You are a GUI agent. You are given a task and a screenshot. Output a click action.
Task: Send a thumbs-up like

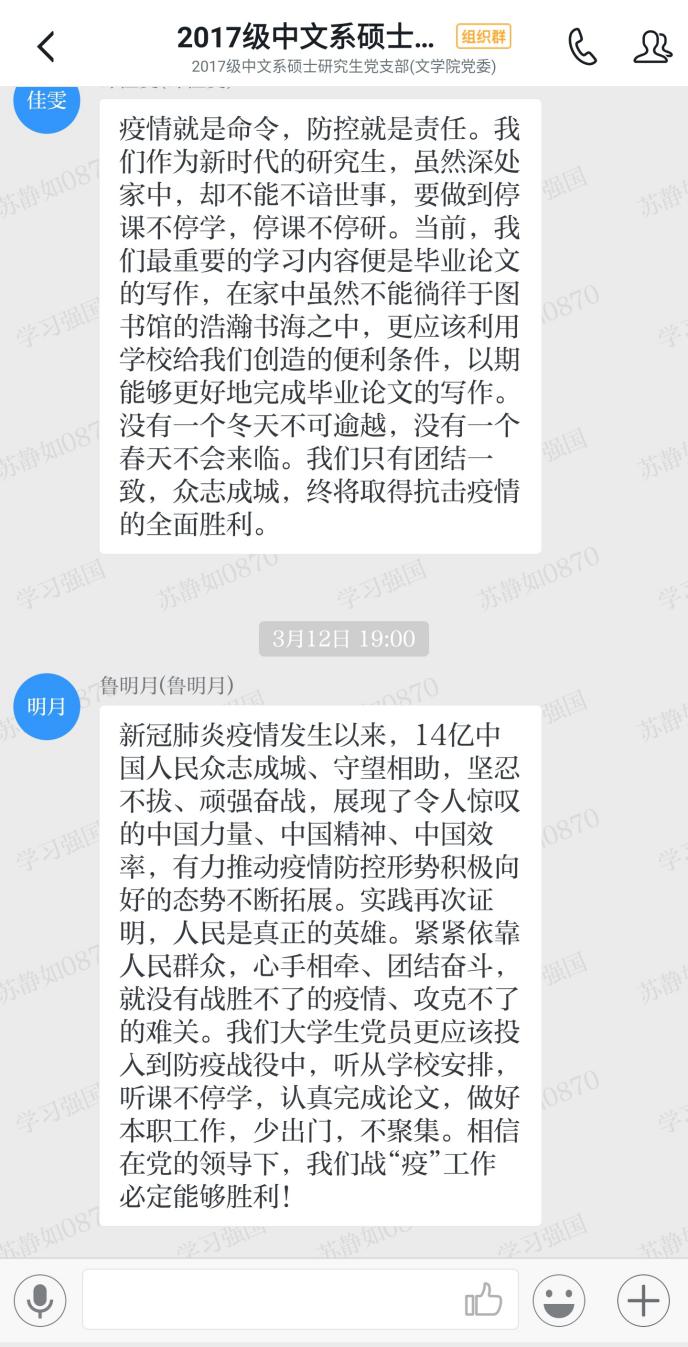pyautogui.click(x=484, y=1301)
